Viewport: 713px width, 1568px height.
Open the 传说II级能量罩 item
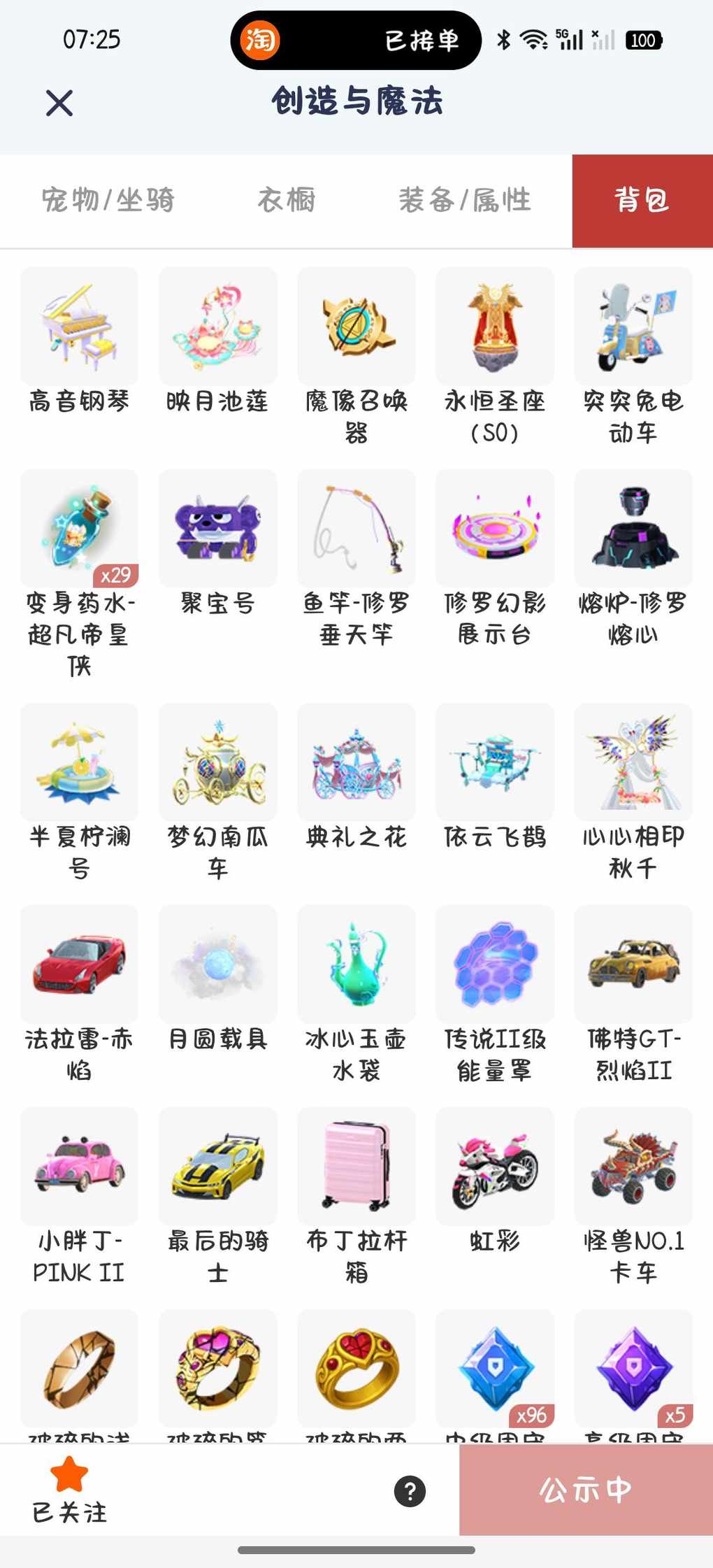[x=495, y=994]
